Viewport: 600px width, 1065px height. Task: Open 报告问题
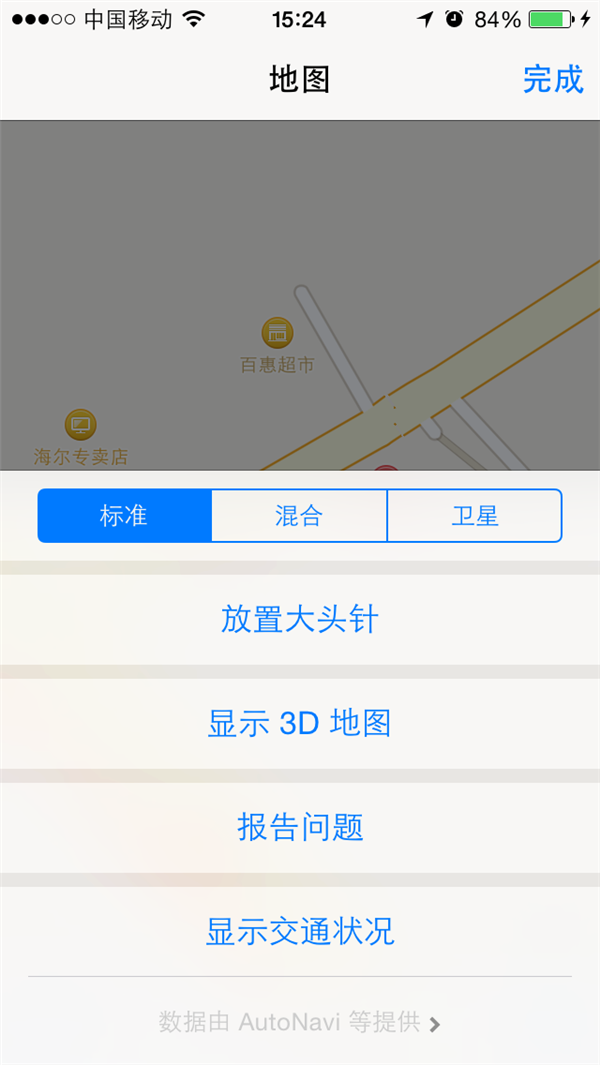pyautogui.click(x=300, y=827)
